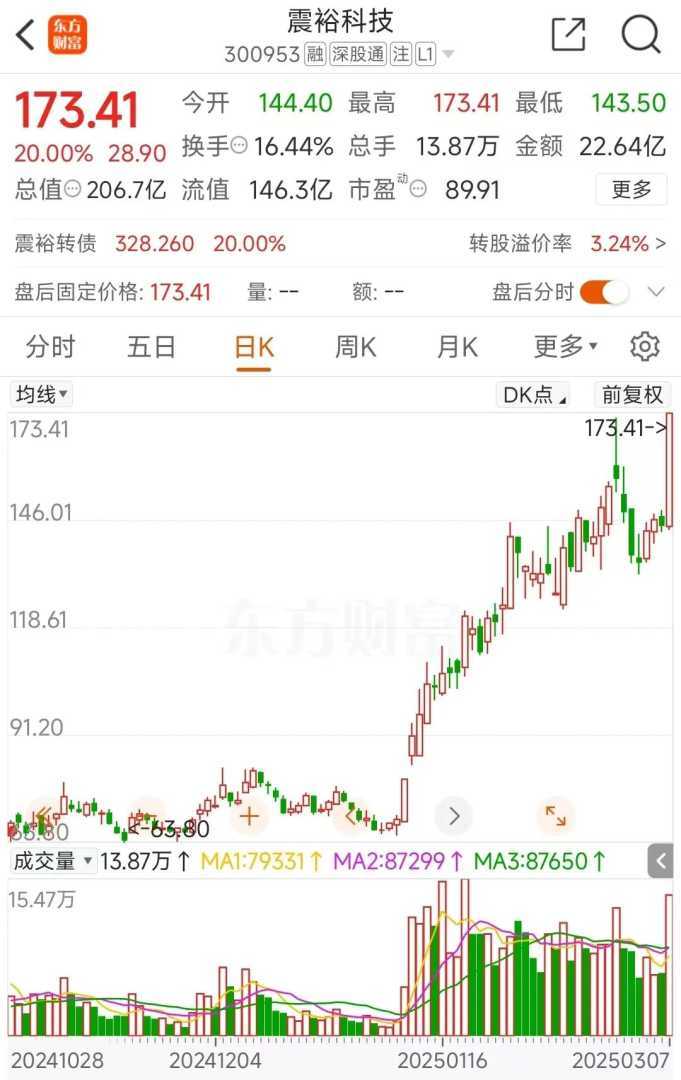Select the 周K chart tab
The height and width of the screenshot is (1080, 681).
[355, 347]
